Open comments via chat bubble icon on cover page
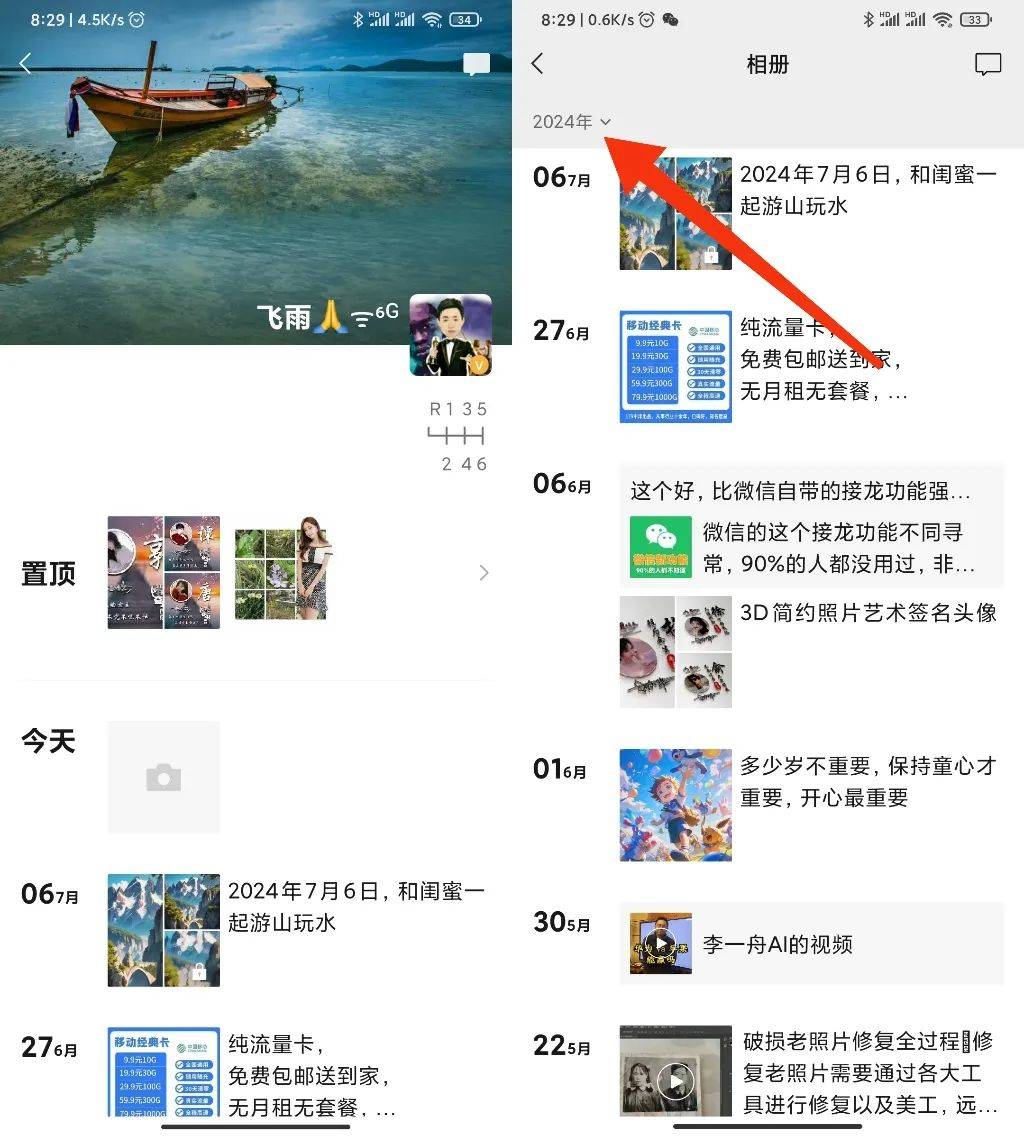The width and height of the screenshot is (1024, 1137). (477, 63)
